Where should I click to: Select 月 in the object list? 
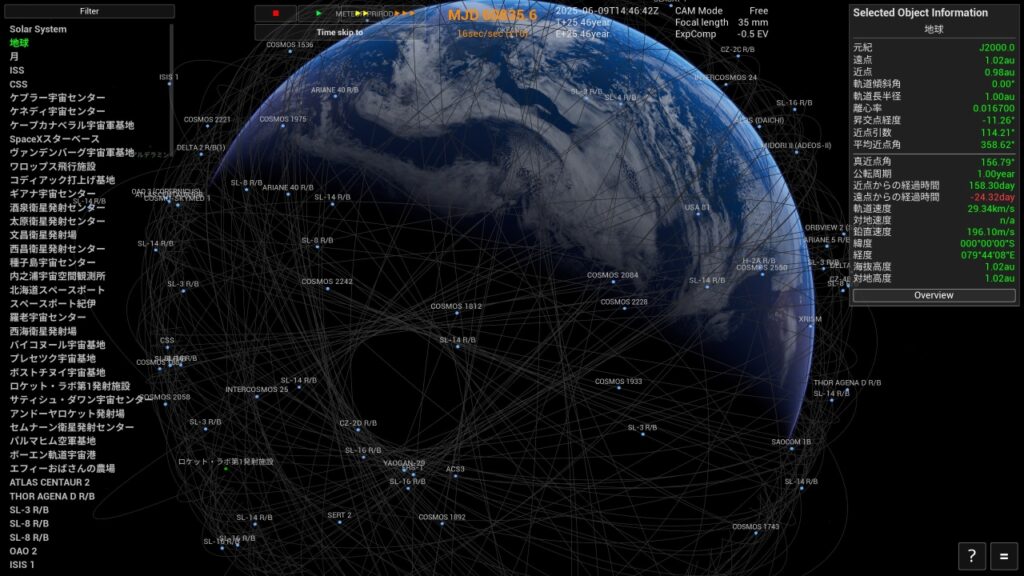pyautogui.click(x=15, y=57)
